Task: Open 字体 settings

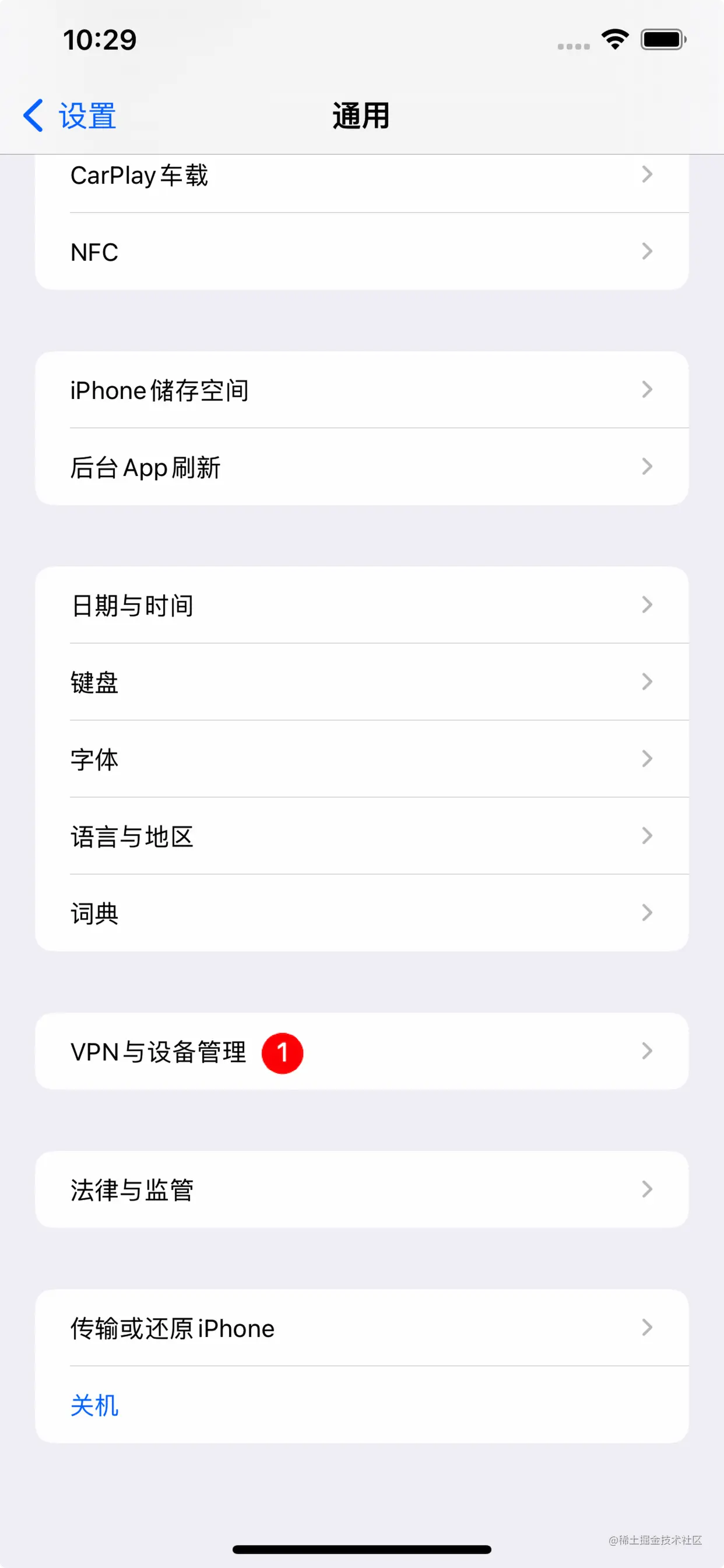Action: click(361, 759)
